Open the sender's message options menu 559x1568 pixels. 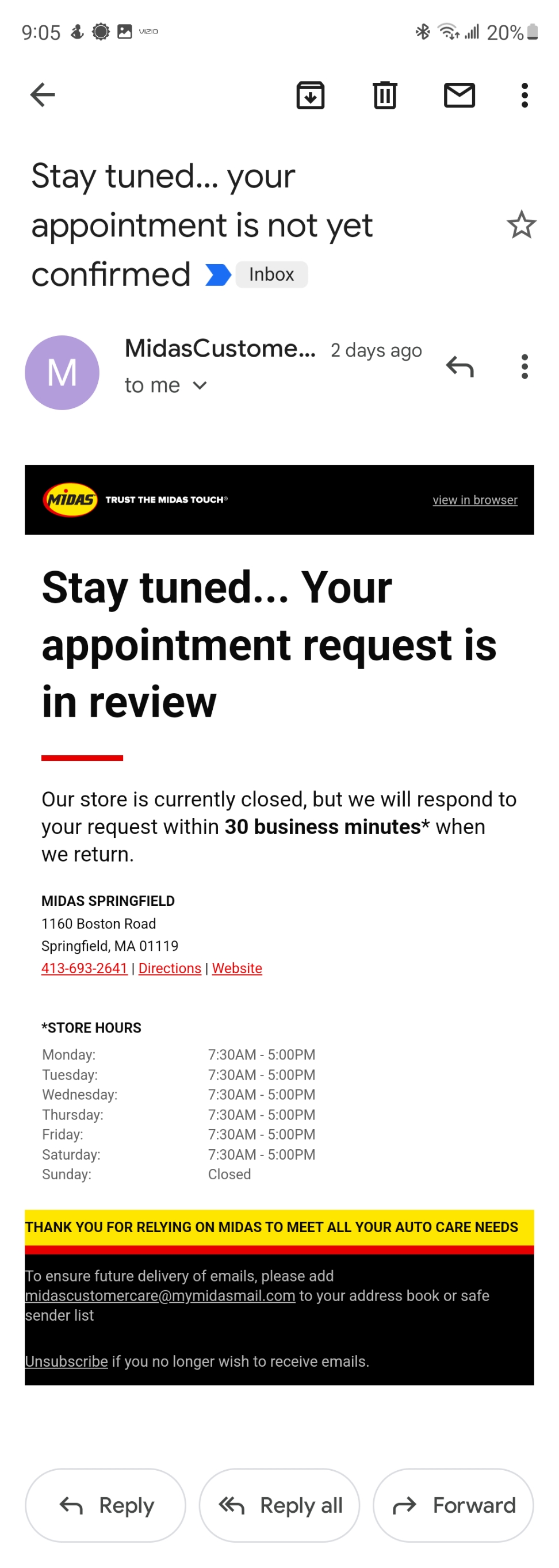[524, 365]
